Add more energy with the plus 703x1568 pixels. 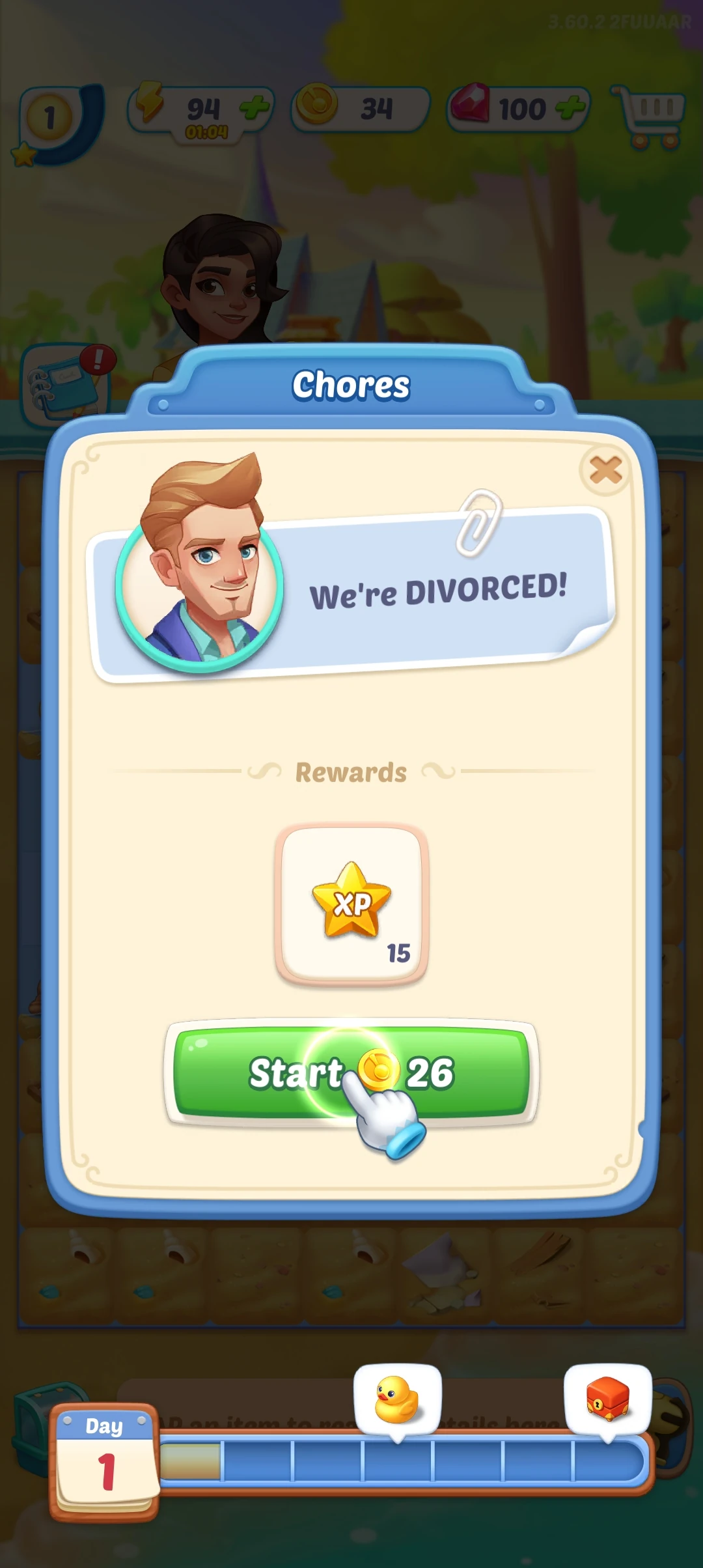click(255, 108)
